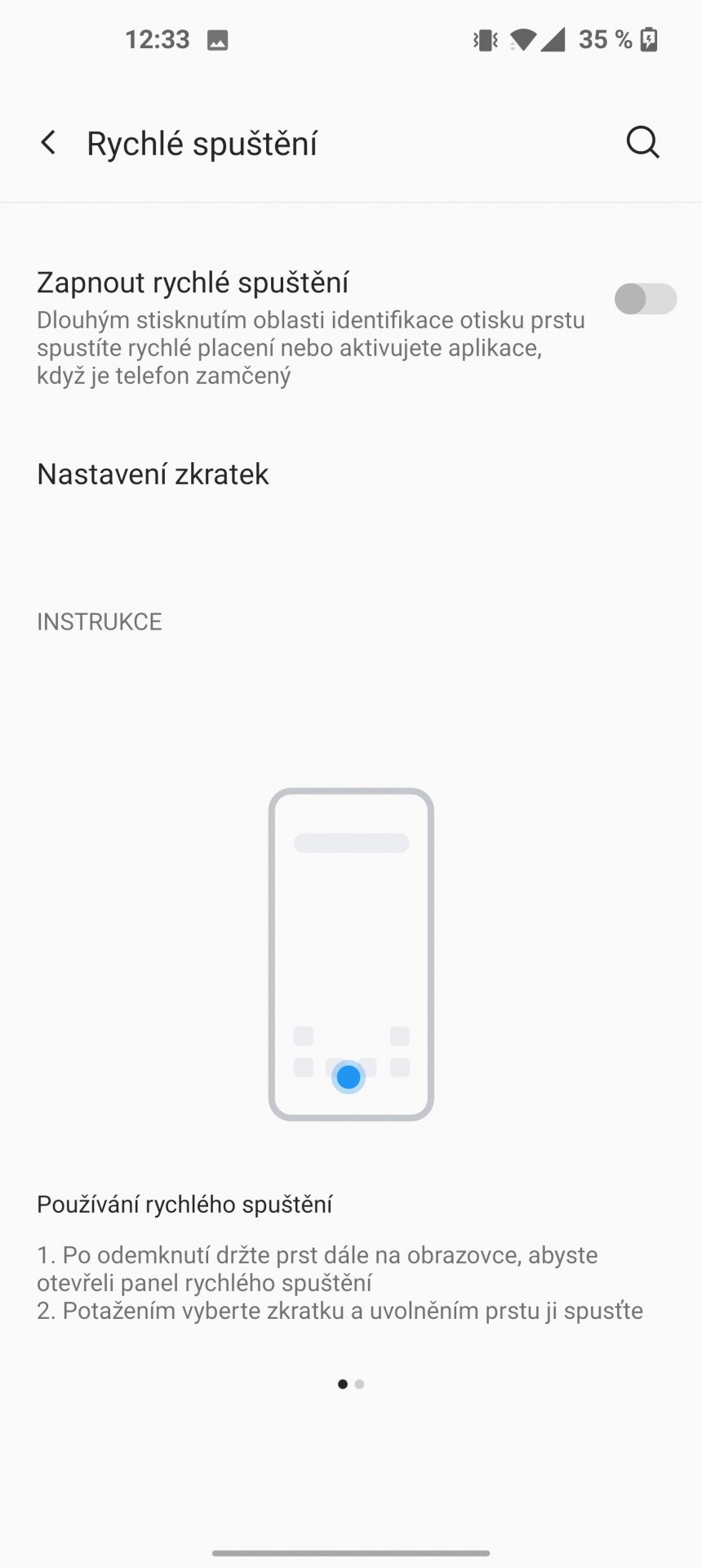Open Nastavení zkratek
Screen dimensions: 702x1568
(x=351, y=474)
